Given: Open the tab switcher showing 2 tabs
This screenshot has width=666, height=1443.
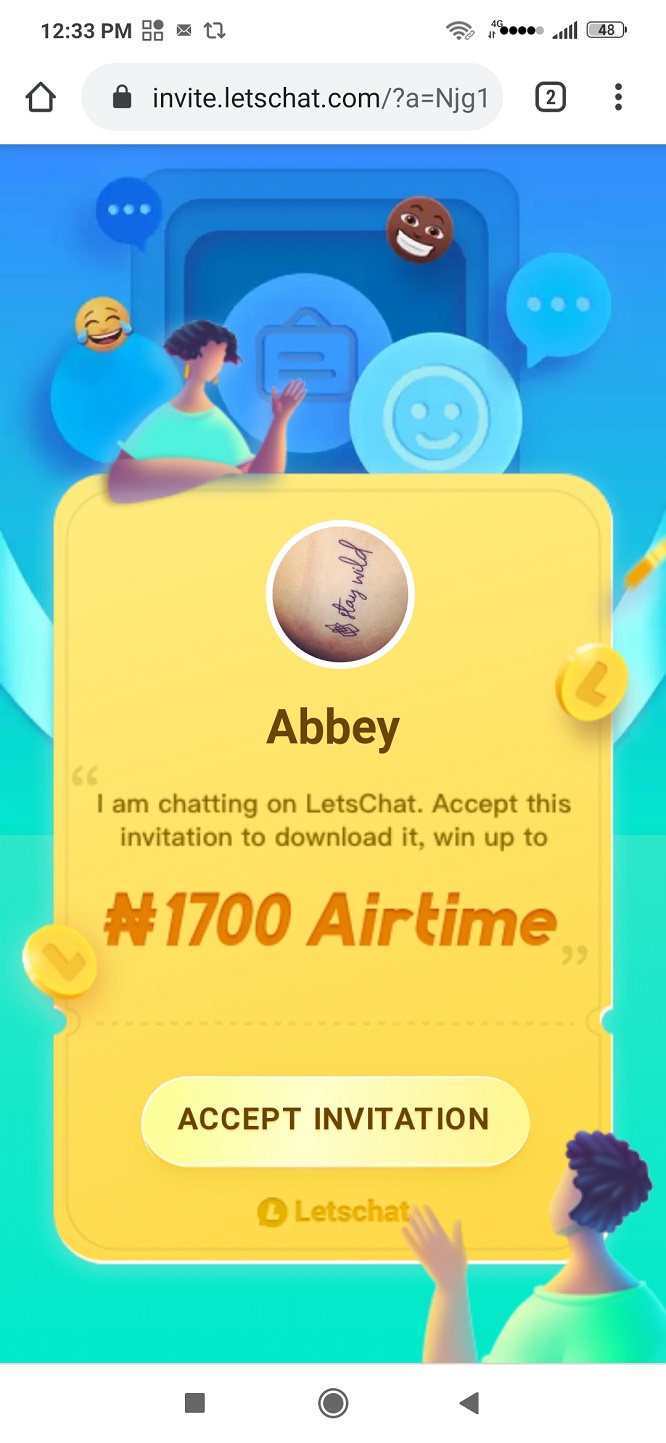Looking at the screenshot, I should click(x=551, y=97).
